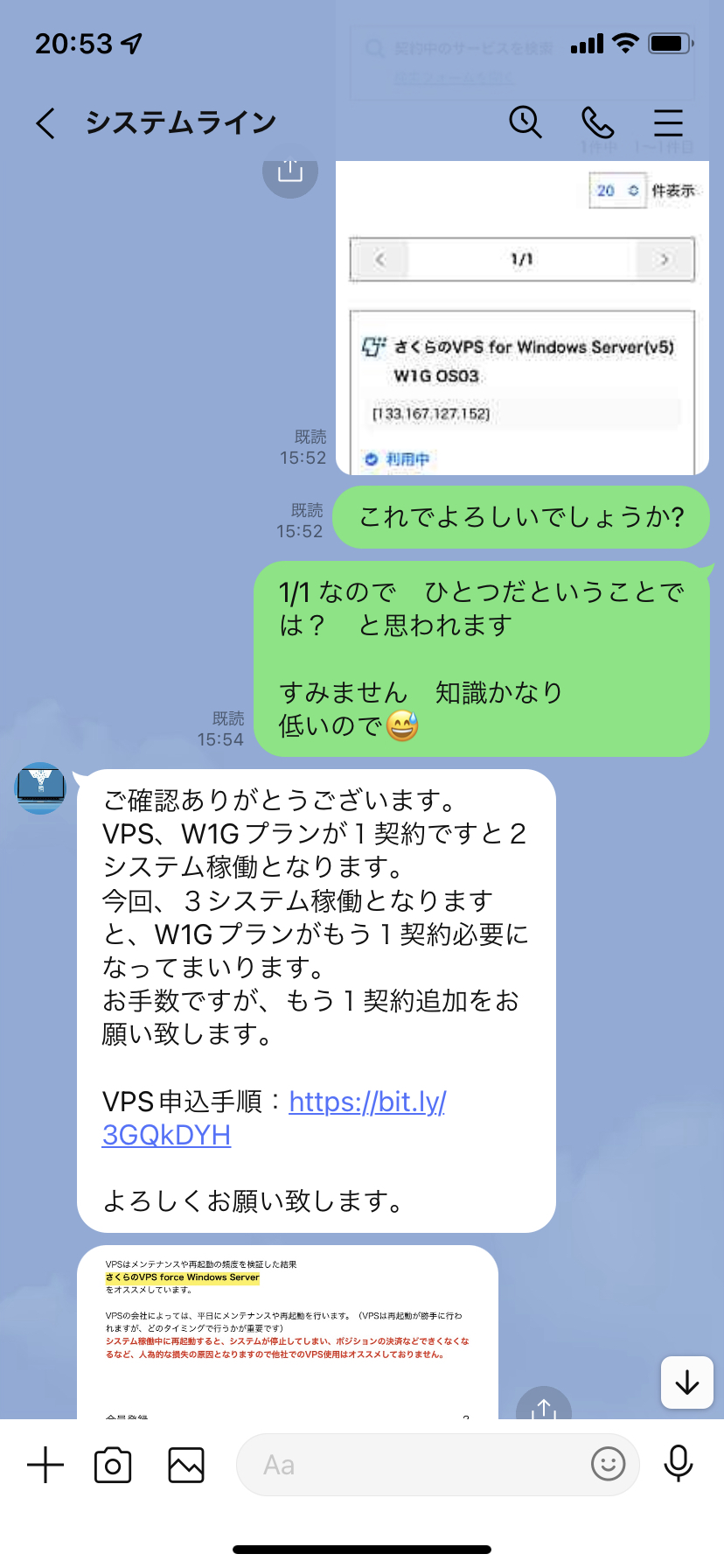The width and height of the screenshot is (724, 1568).
Task: Open the chat menu
Action: 668,123
